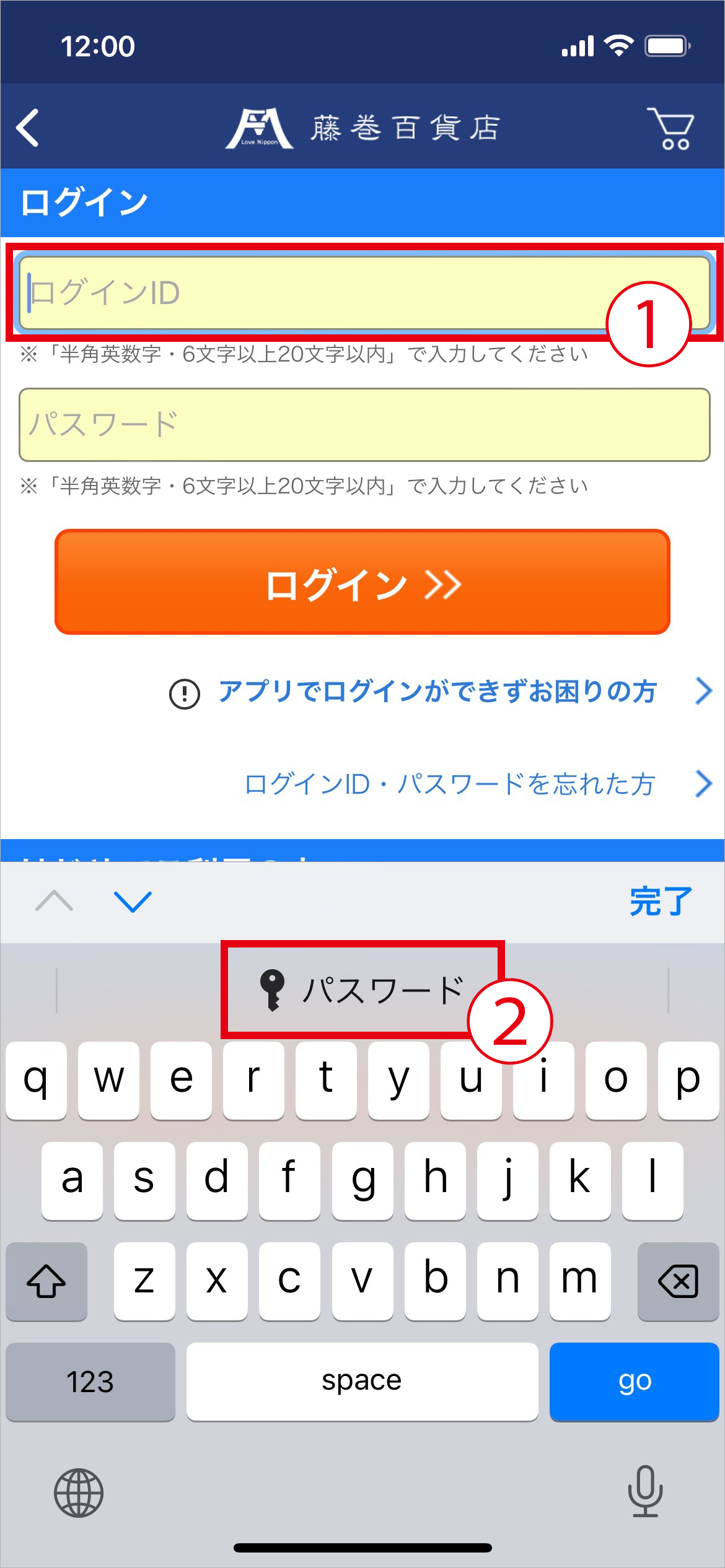The width and height of the screenshot is (725, 1568).
Task: Select the パスワード text field
Action: 364,425
